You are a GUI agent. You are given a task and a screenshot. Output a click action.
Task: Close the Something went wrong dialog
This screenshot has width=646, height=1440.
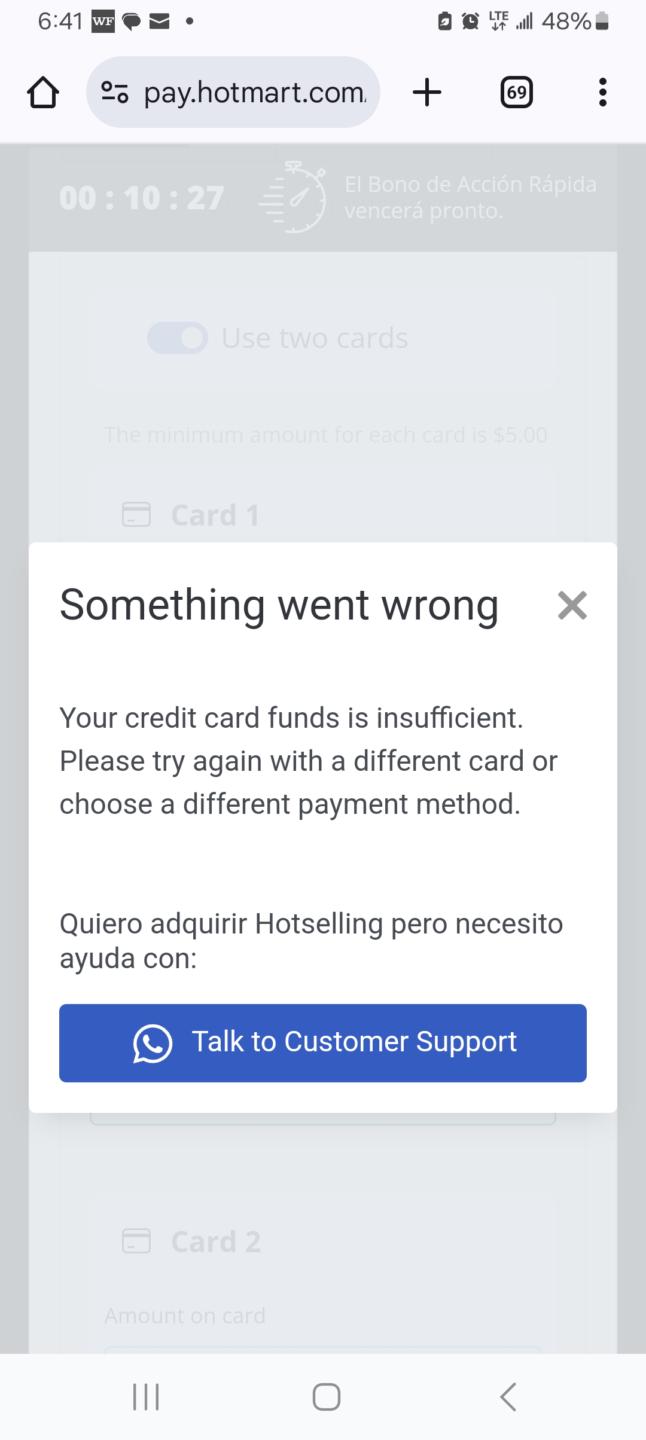pos(571,605)
